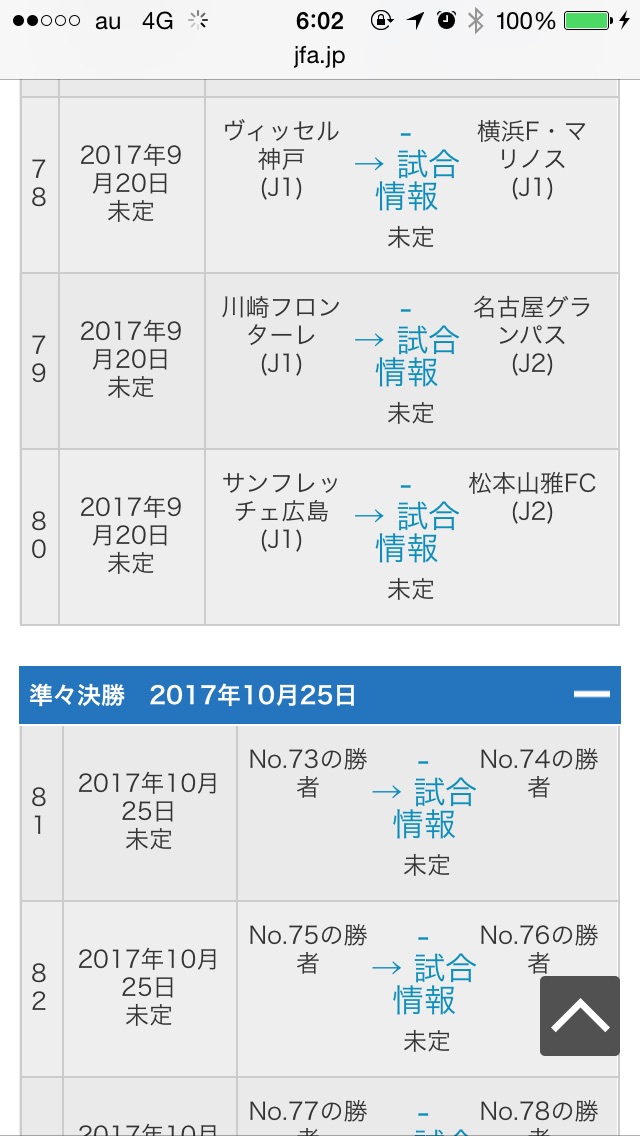Open match info link for match 78

coord(407,180)
